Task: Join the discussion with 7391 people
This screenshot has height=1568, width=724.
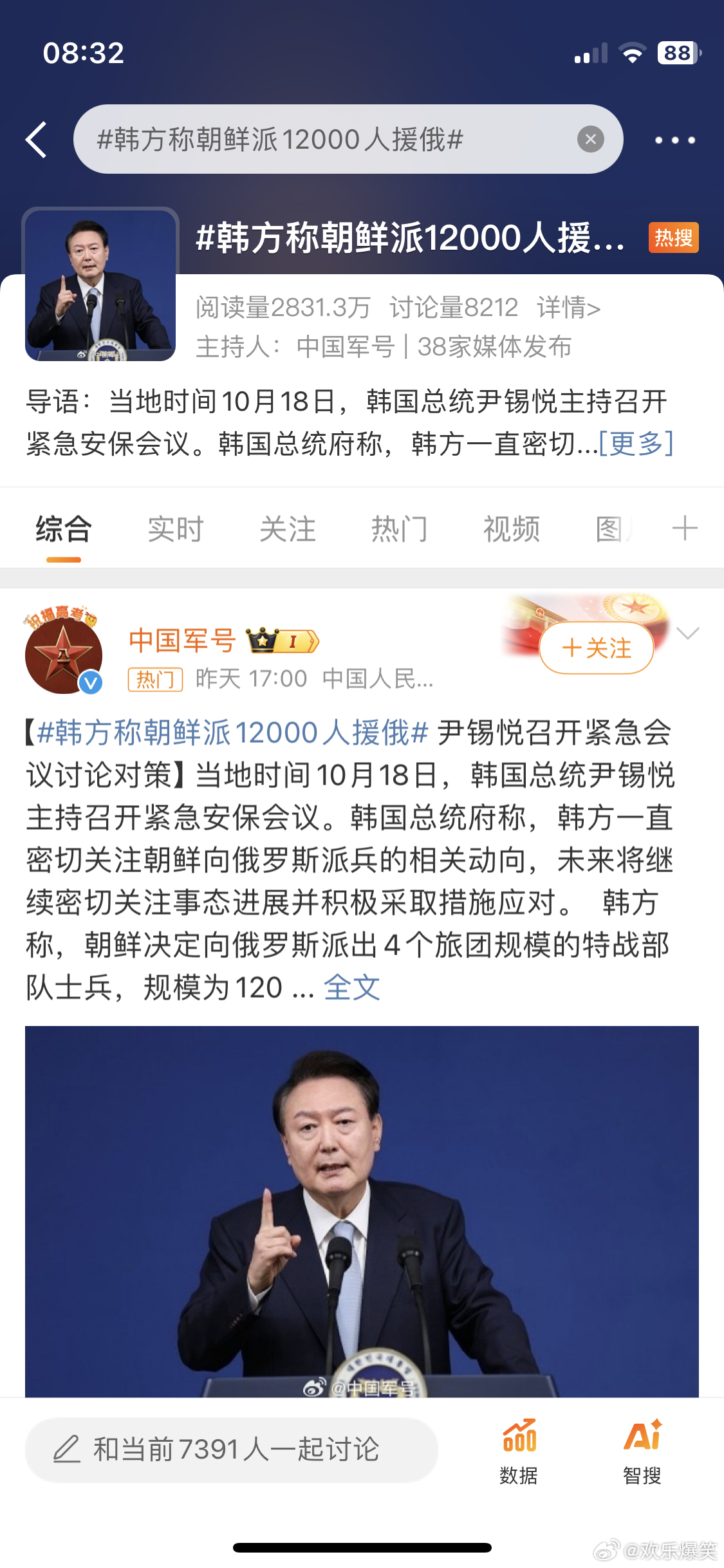Action: [x=232, y=1450]
